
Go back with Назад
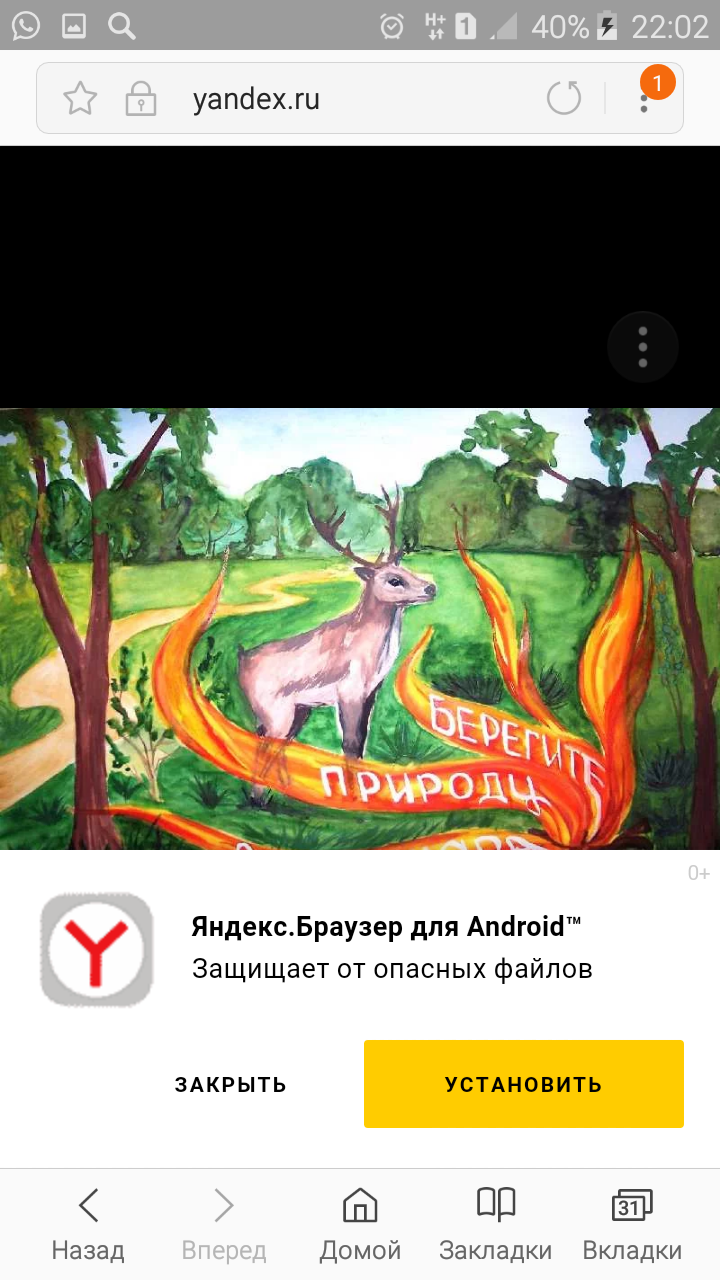(x=88, y=1224)
